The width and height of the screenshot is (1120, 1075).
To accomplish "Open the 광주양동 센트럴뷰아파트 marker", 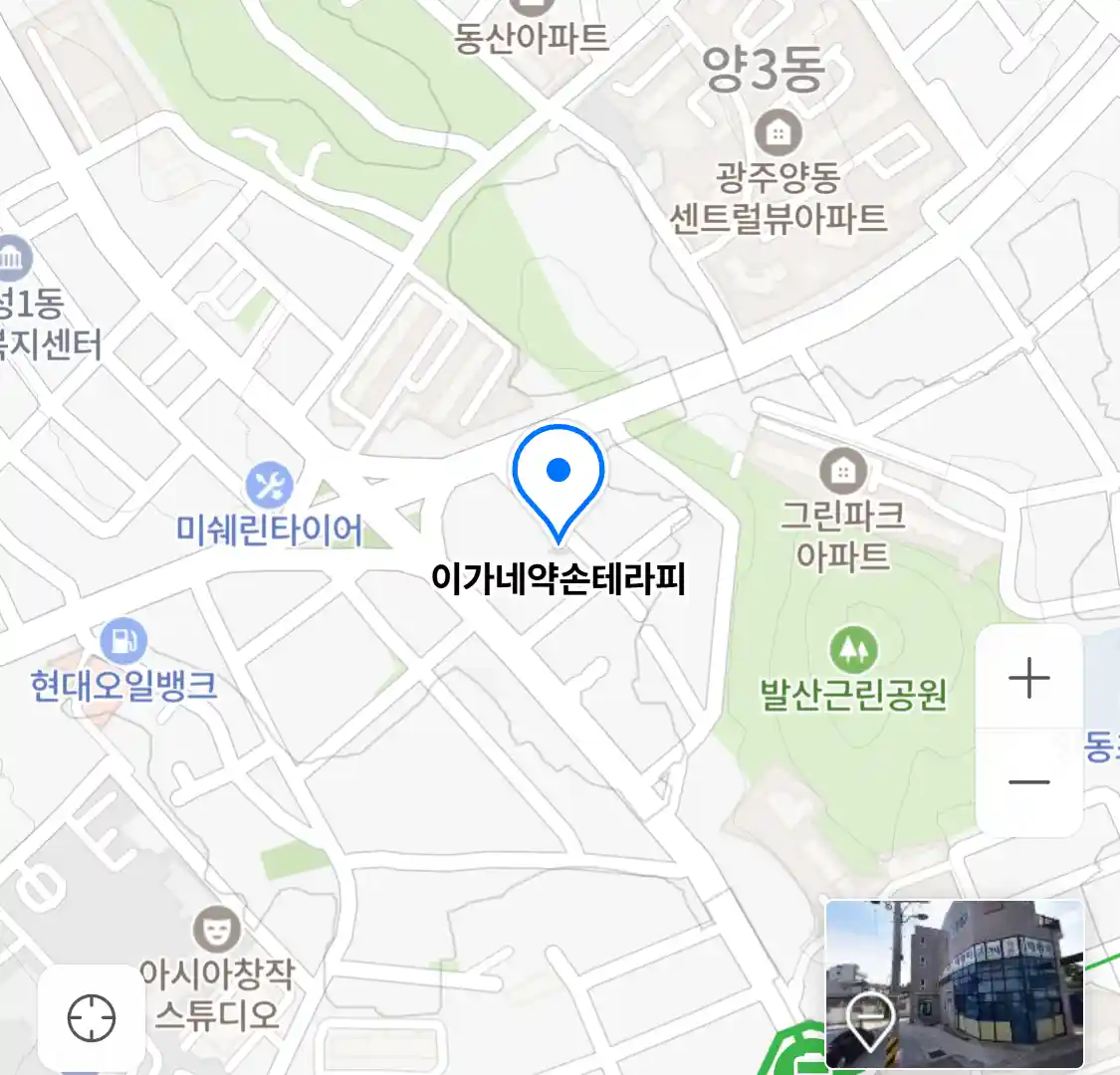I will [x=778, y=132].
